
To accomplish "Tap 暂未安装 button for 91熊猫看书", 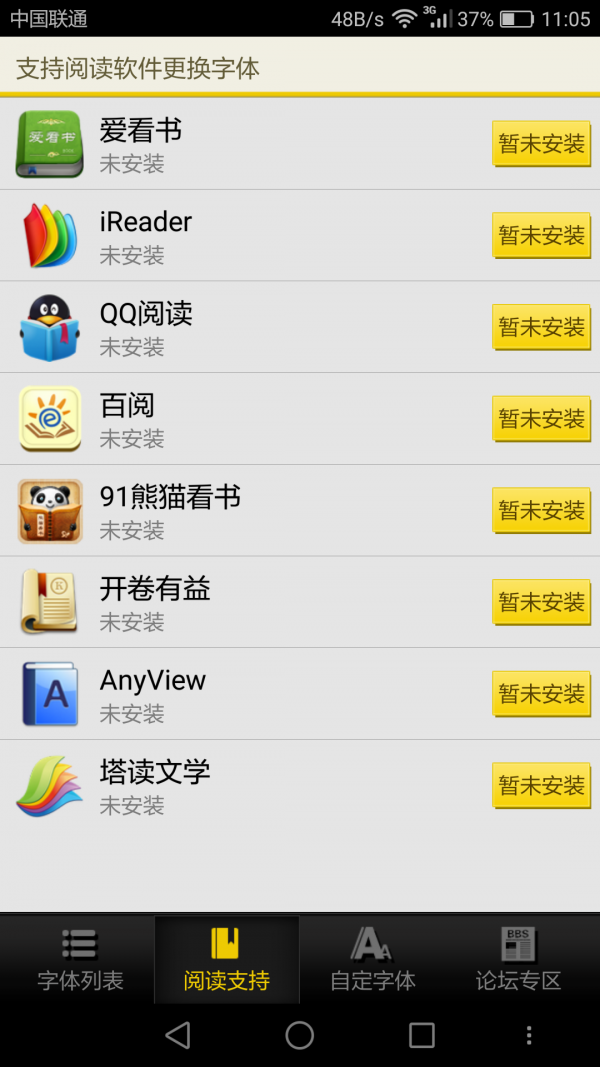I will 541,511.
